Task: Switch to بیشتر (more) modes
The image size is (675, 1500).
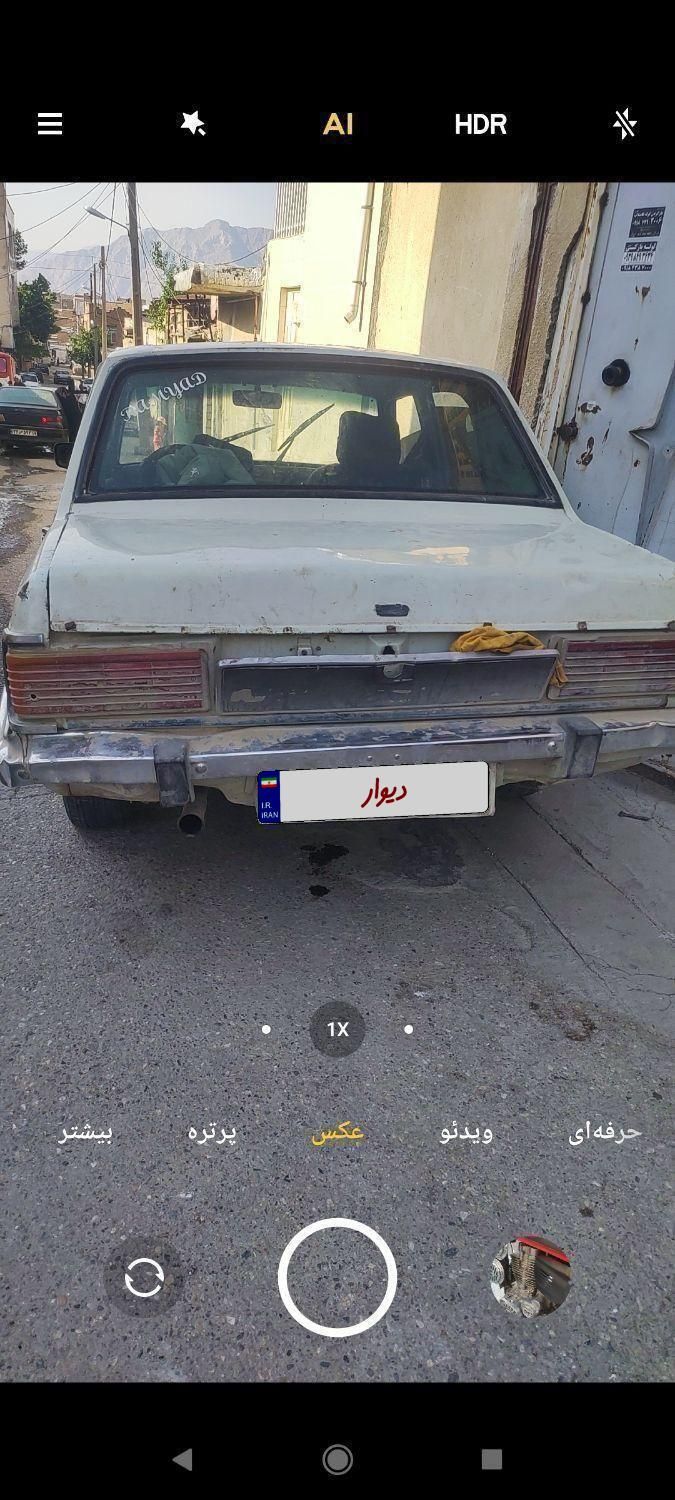Action: pos(86,1132)
